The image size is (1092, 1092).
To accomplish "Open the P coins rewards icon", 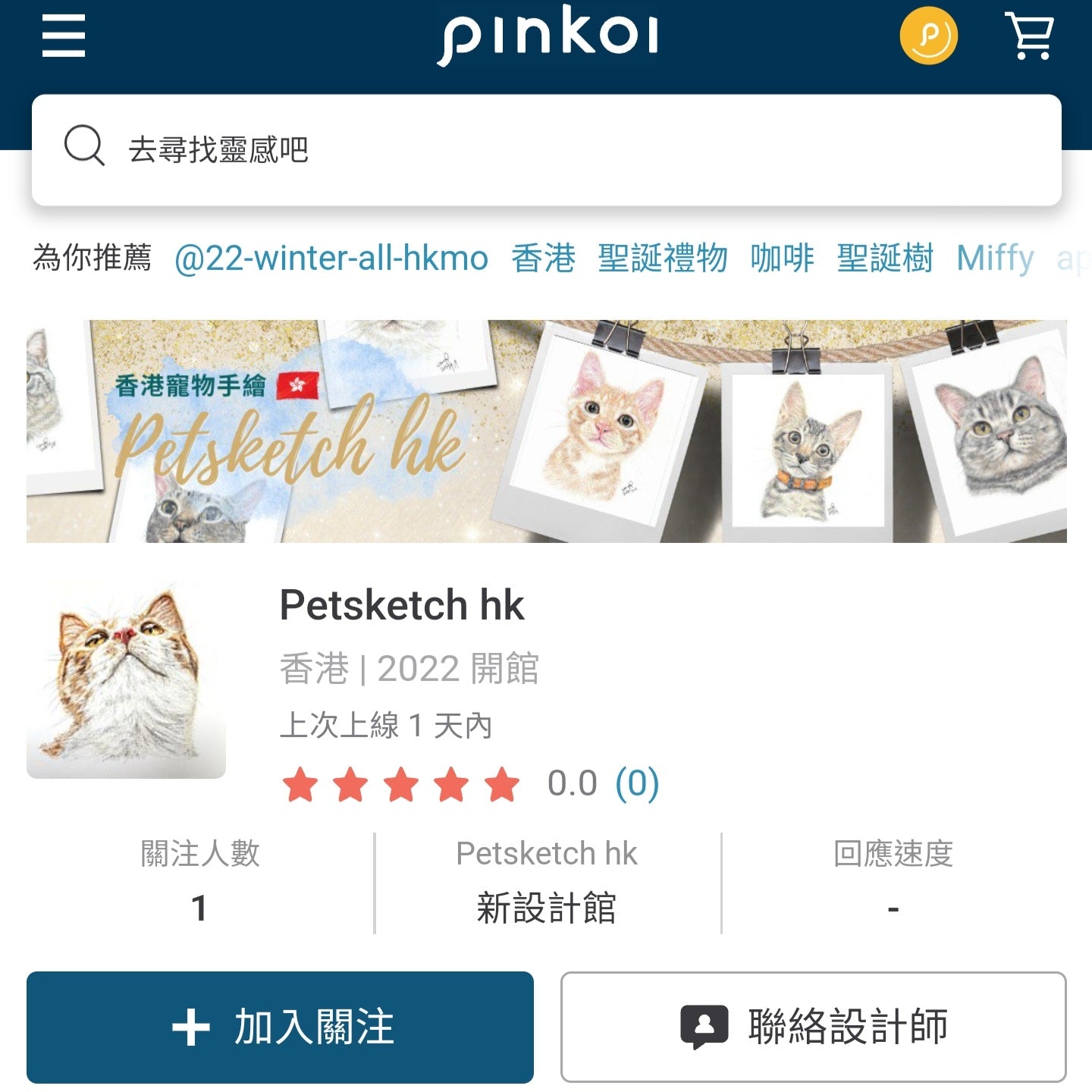I will (x=928, y=35).
